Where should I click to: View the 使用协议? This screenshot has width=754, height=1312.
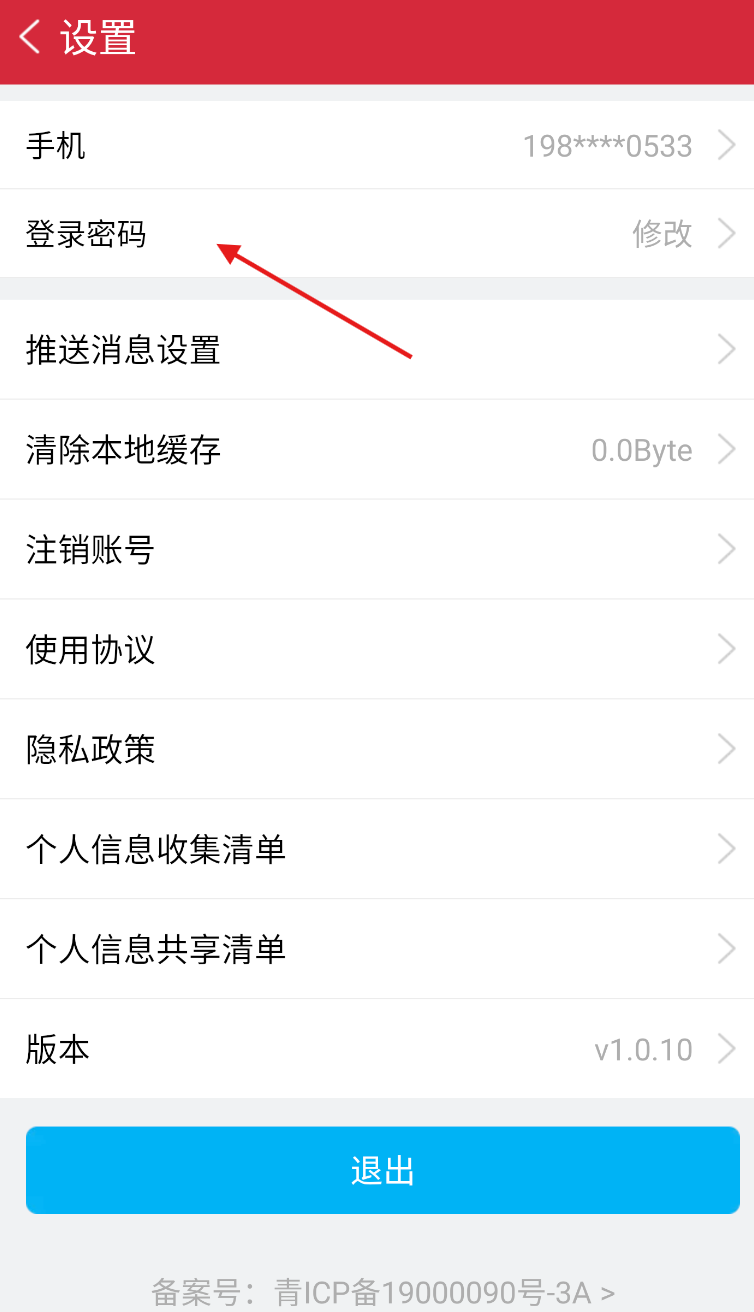pos(377,649)
